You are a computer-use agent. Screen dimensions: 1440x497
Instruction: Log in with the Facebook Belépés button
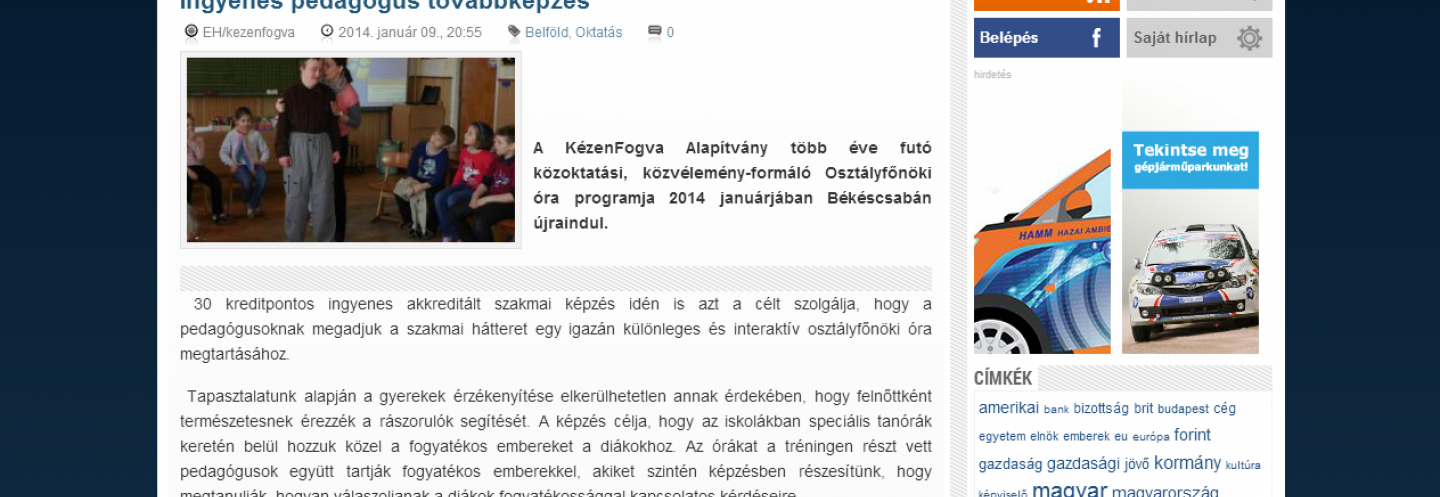(1046, 38)
